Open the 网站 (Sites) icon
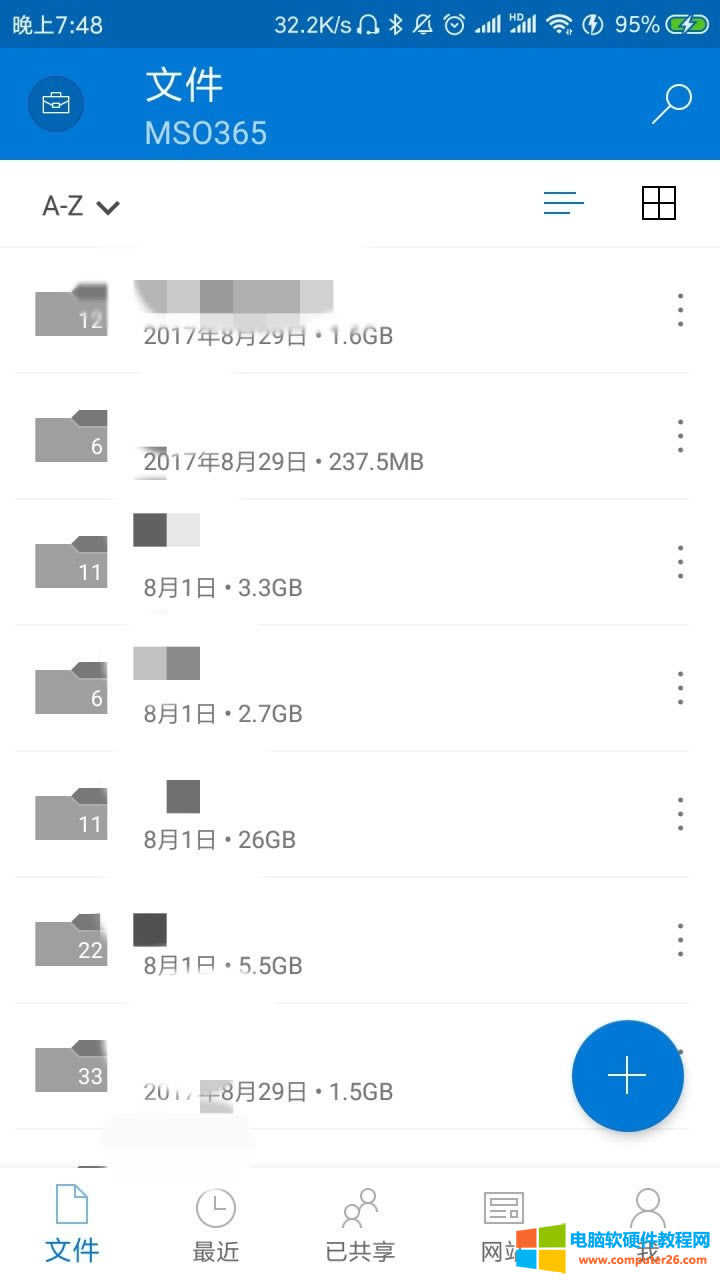This screenshot has height=1280, width=720. [x=503, y=1207]
